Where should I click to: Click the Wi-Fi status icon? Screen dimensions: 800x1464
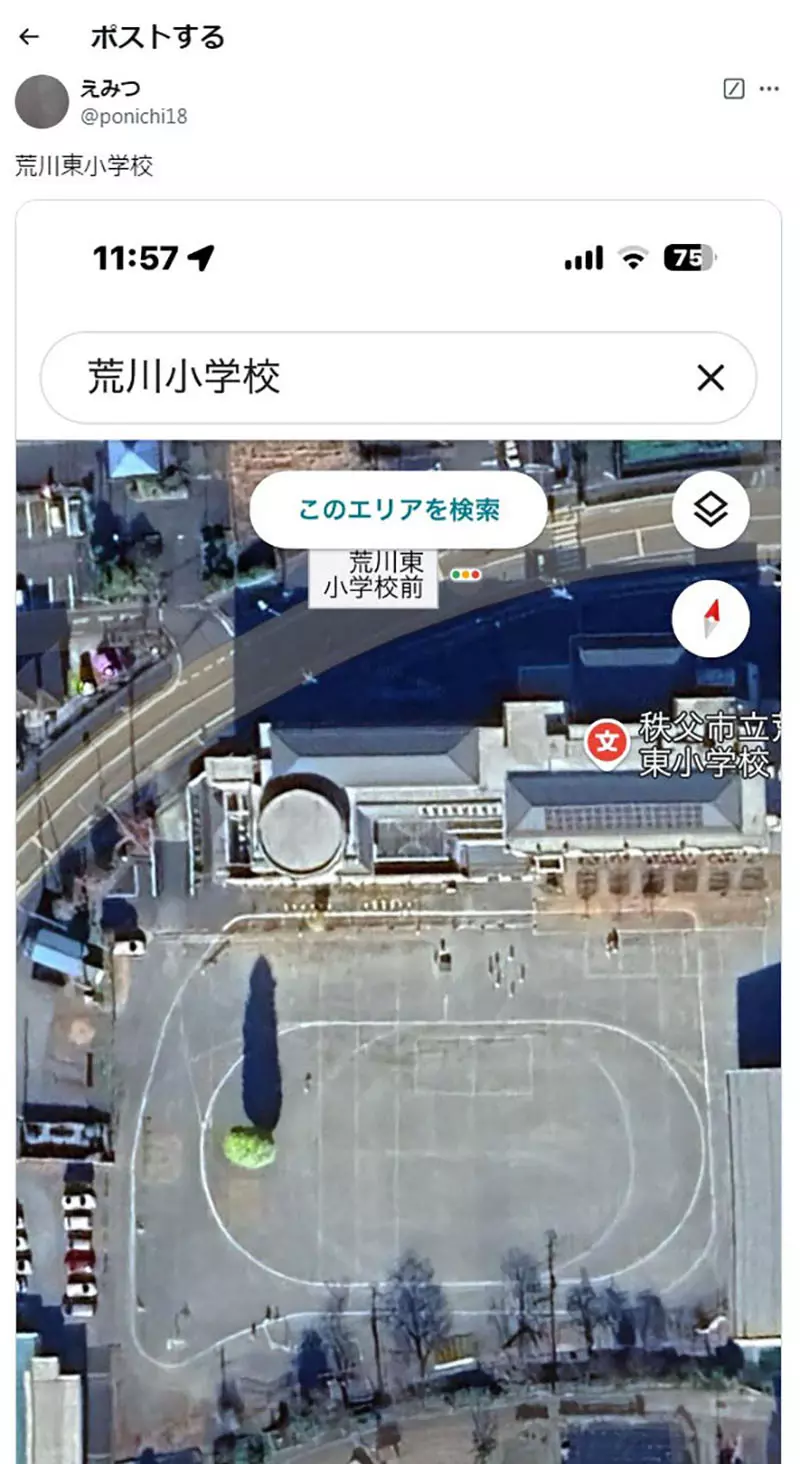pyautogui.click(x=632, y=257)
